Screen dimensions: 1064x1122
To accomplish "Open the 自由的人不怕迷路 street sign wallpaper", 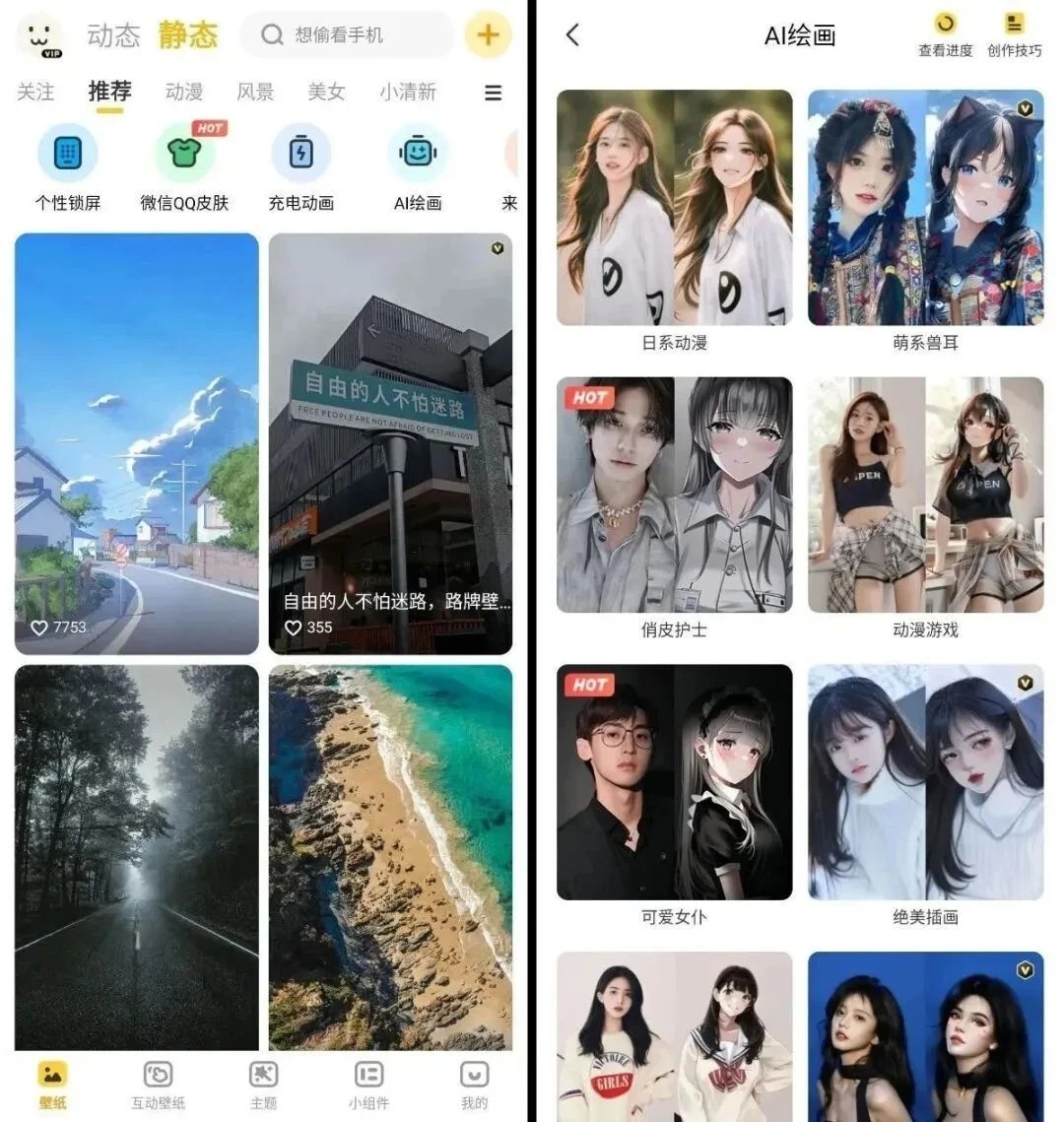I will coord(390,443).
